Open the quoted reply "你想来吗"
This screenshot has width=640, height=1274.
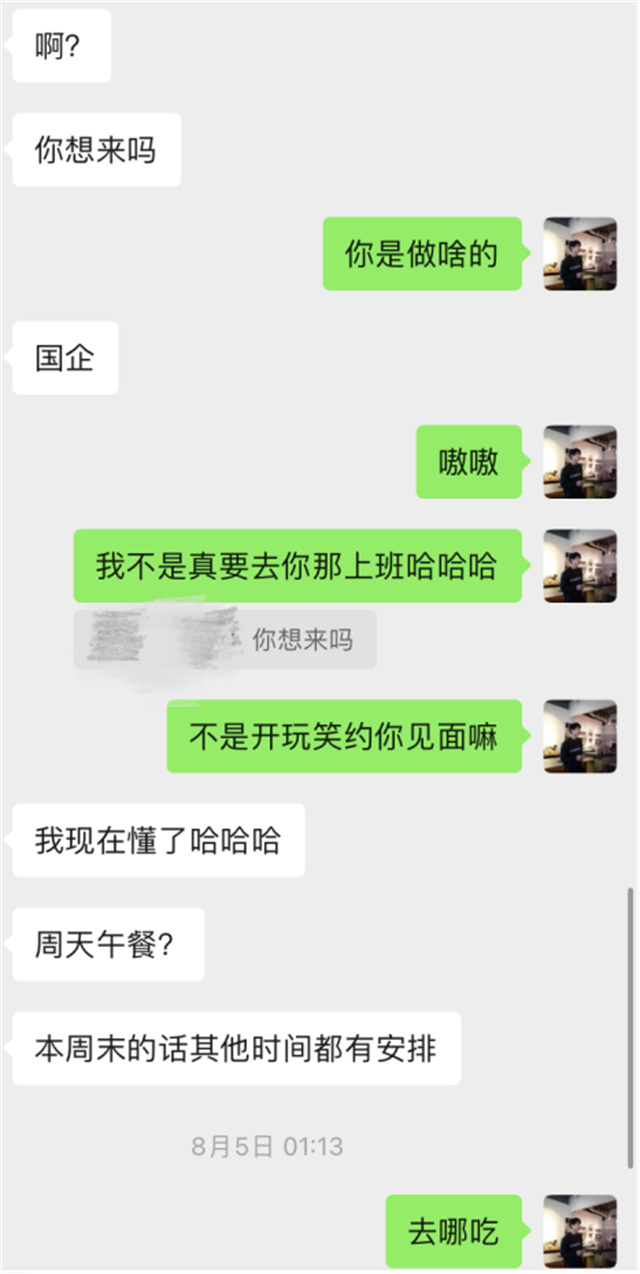pos(226,640)
